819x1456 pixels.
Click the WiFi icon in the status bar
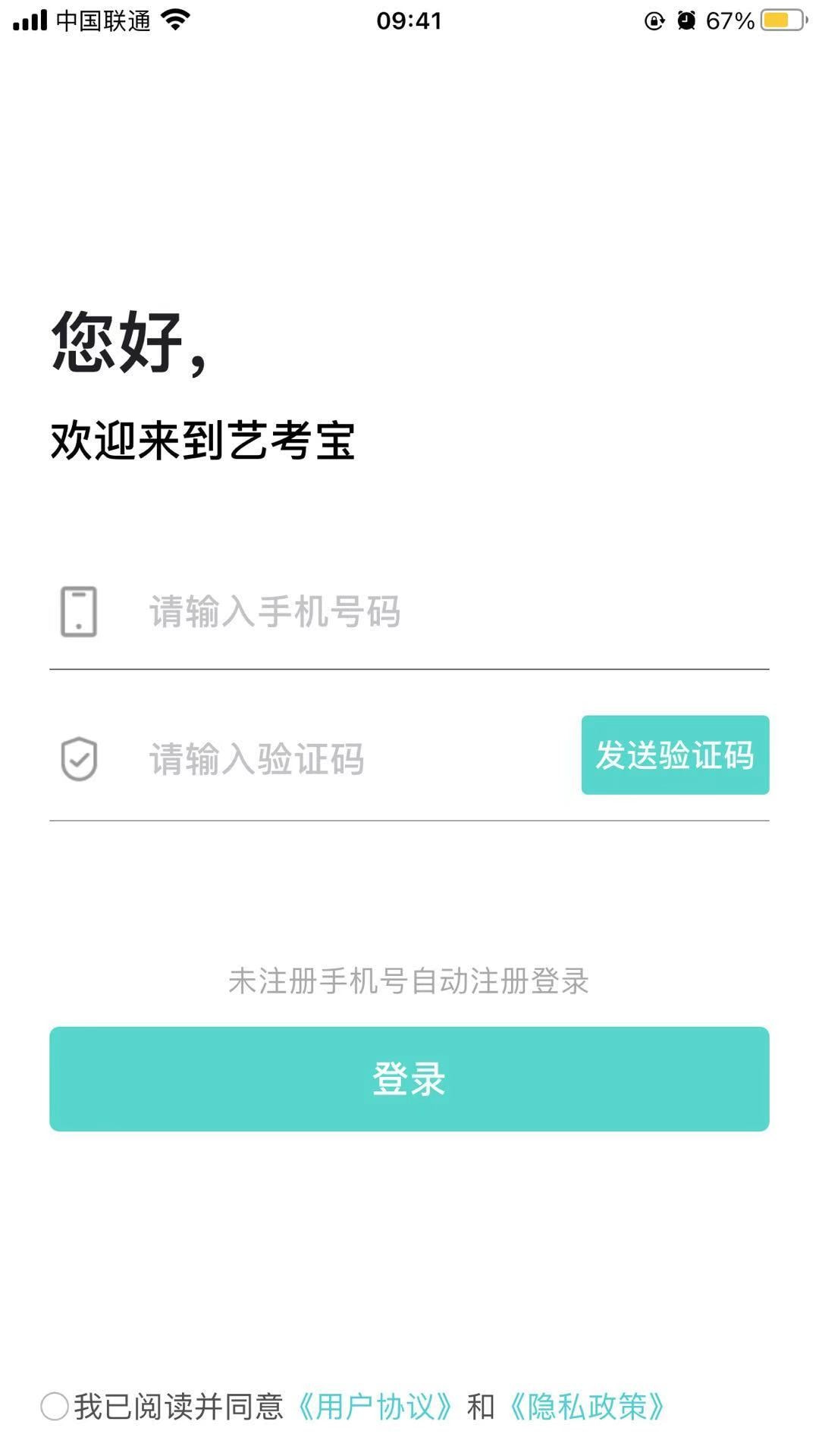176,19
